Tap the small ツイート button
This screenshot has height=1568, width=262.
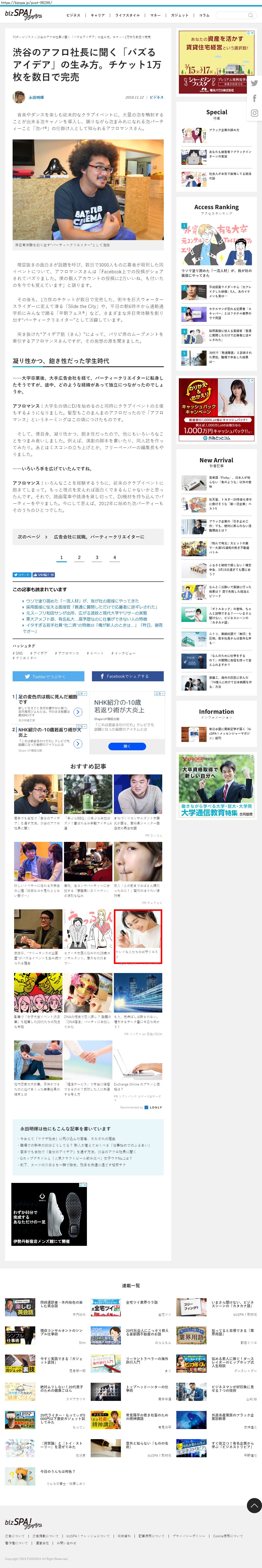21,575
